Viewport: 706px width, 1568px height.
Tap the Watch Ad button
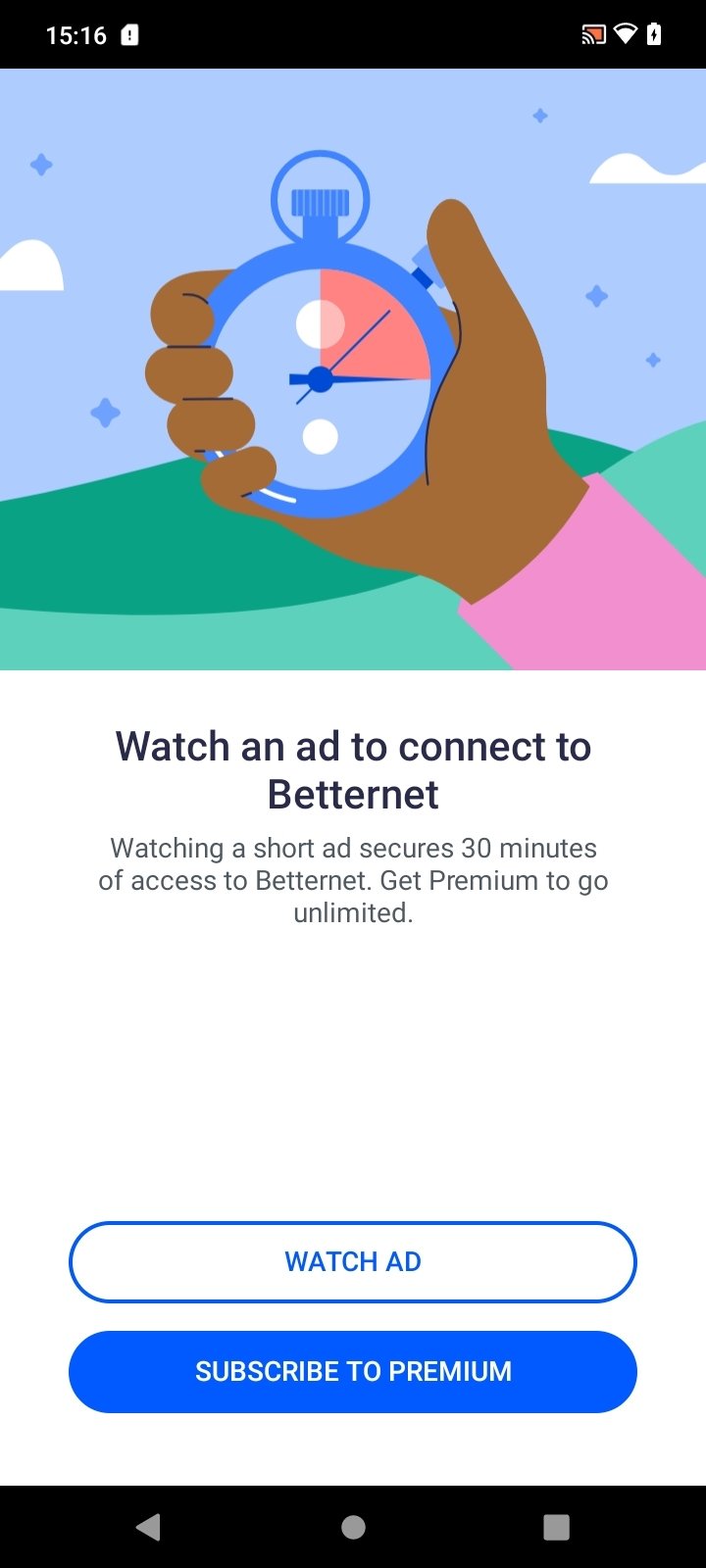353,1261
